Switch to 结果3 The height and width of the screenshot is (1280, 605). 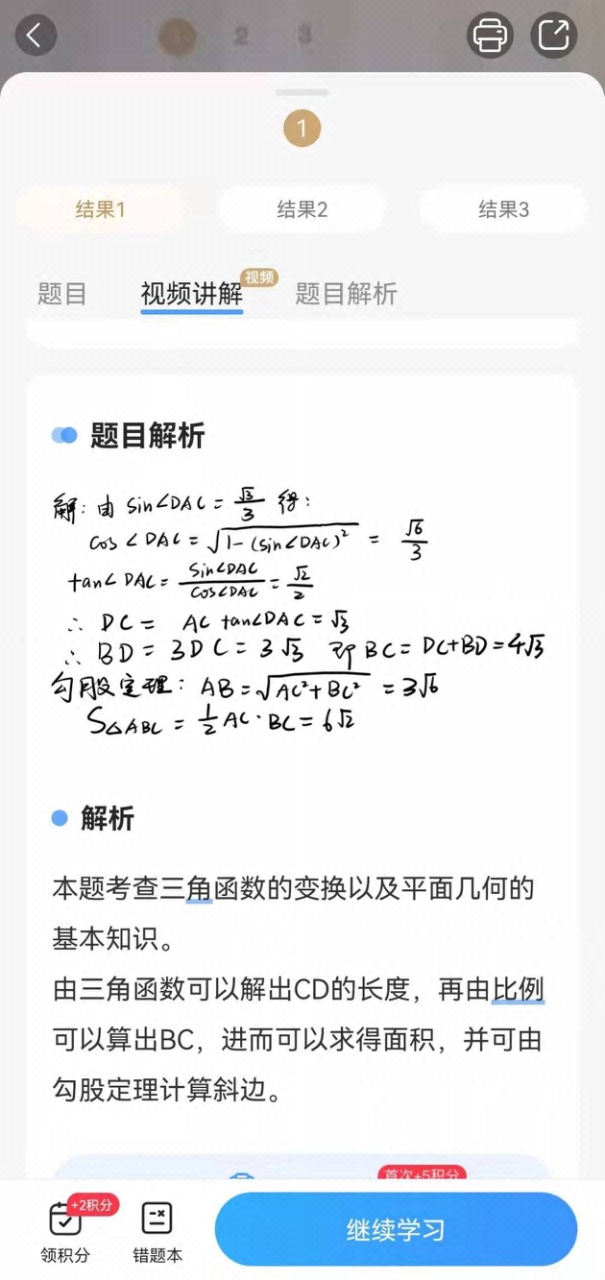coord(503,210)
